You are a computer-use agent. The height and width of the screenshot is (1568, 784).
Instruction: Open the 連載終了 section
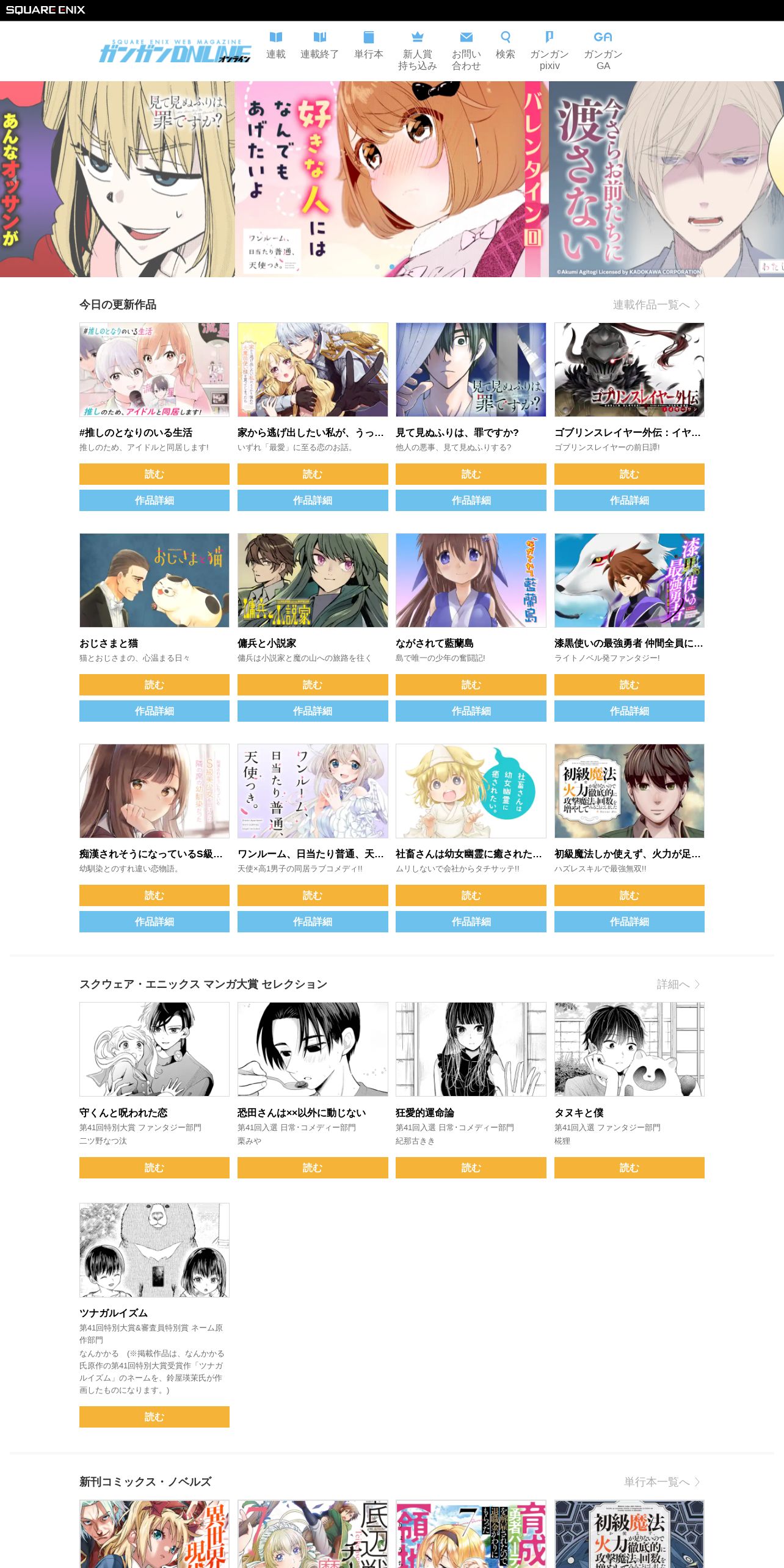click(x=319, y=46)
